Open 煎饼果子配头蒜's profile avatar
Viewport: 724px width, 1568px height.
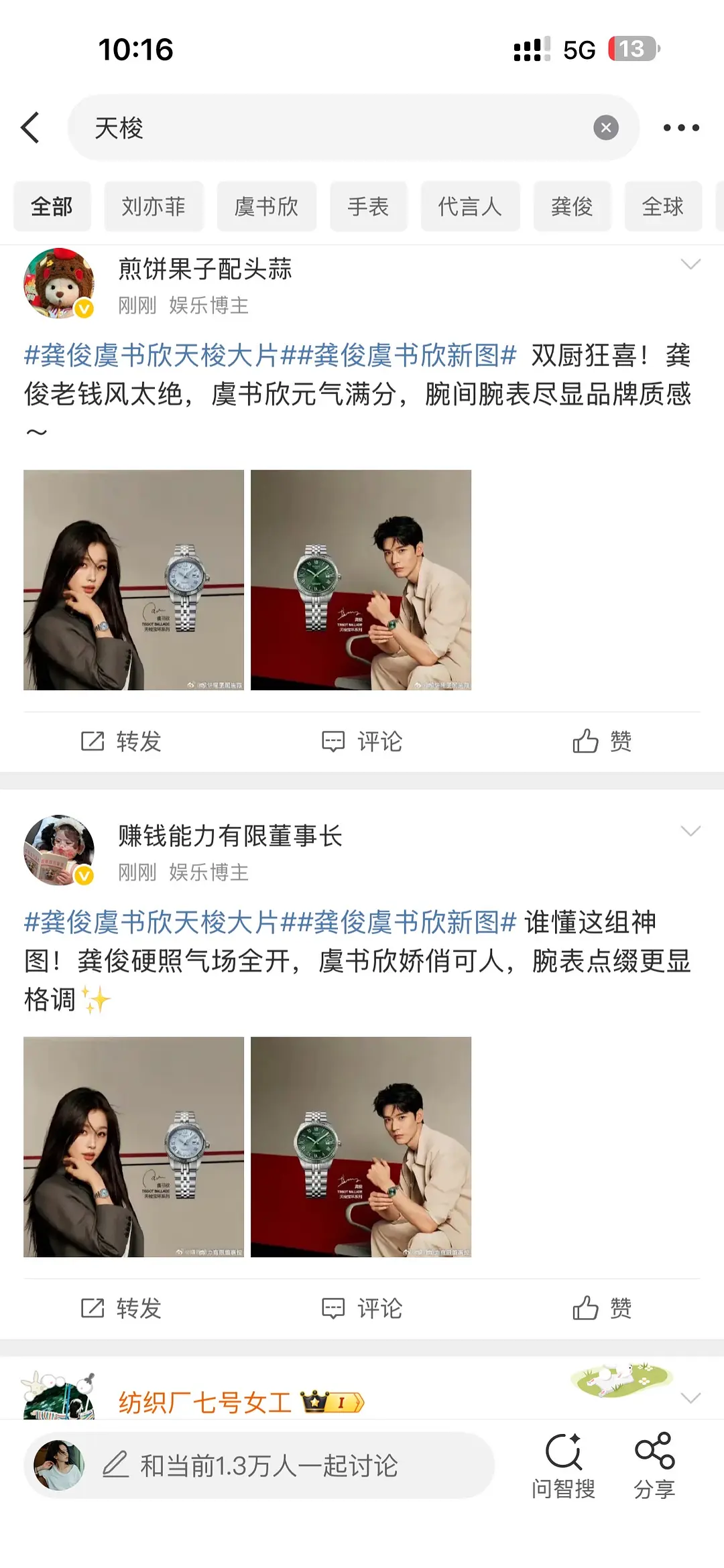(58, 283)
